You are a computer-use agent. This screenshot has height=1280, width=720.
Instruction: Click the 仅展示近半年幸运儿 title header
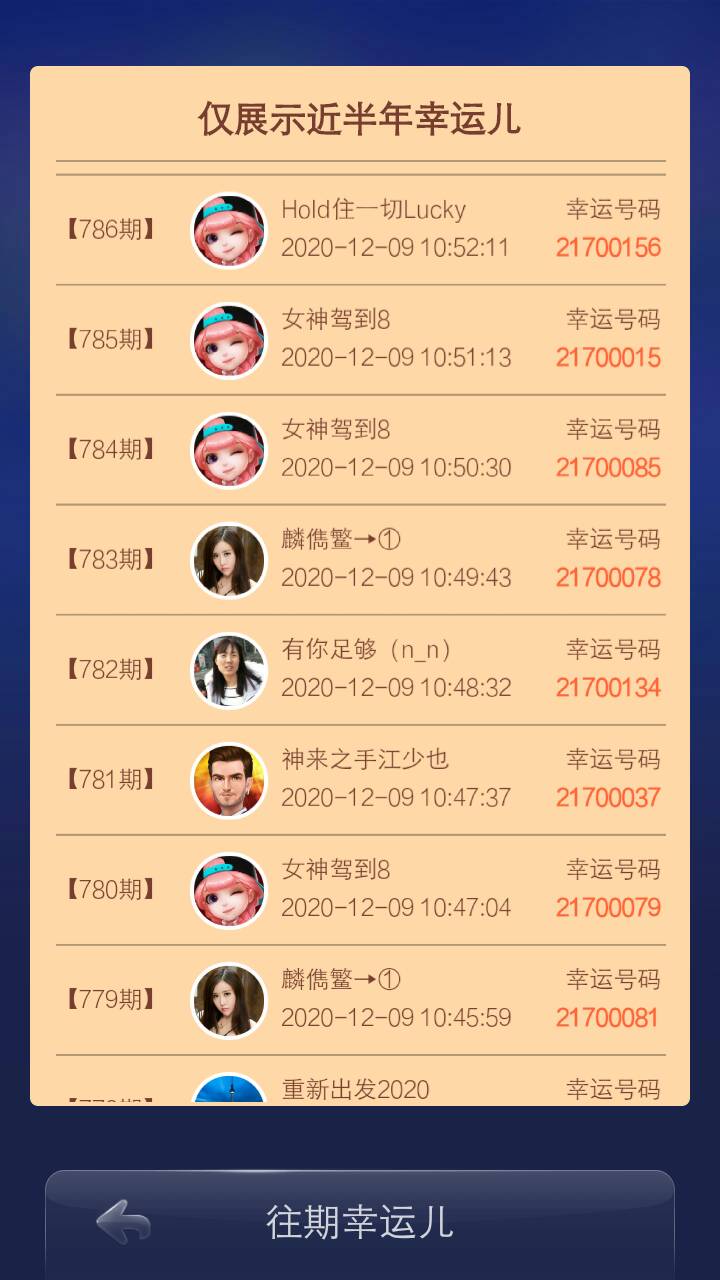click(x=360, y=115)
